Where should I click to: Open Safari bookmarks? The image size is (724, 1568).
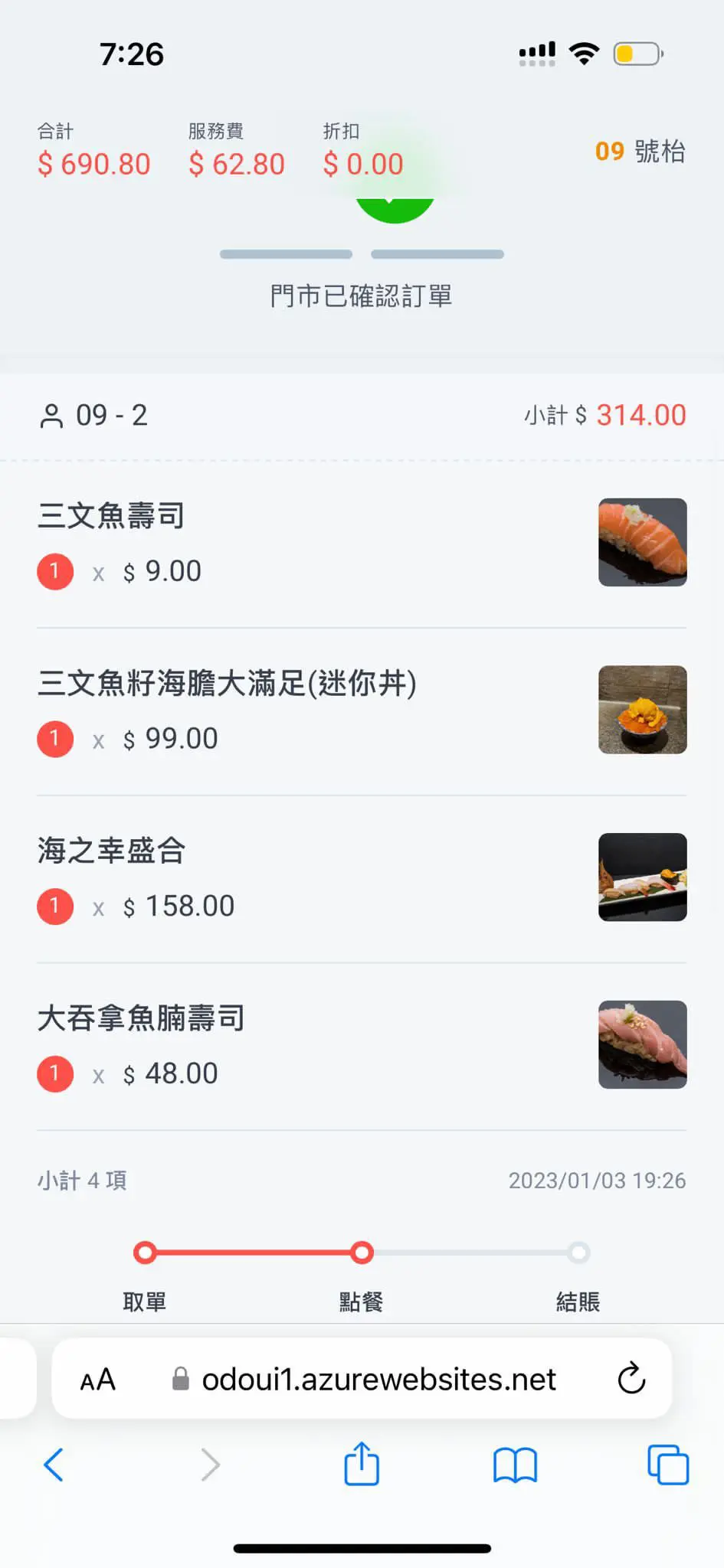(515, 1465)
